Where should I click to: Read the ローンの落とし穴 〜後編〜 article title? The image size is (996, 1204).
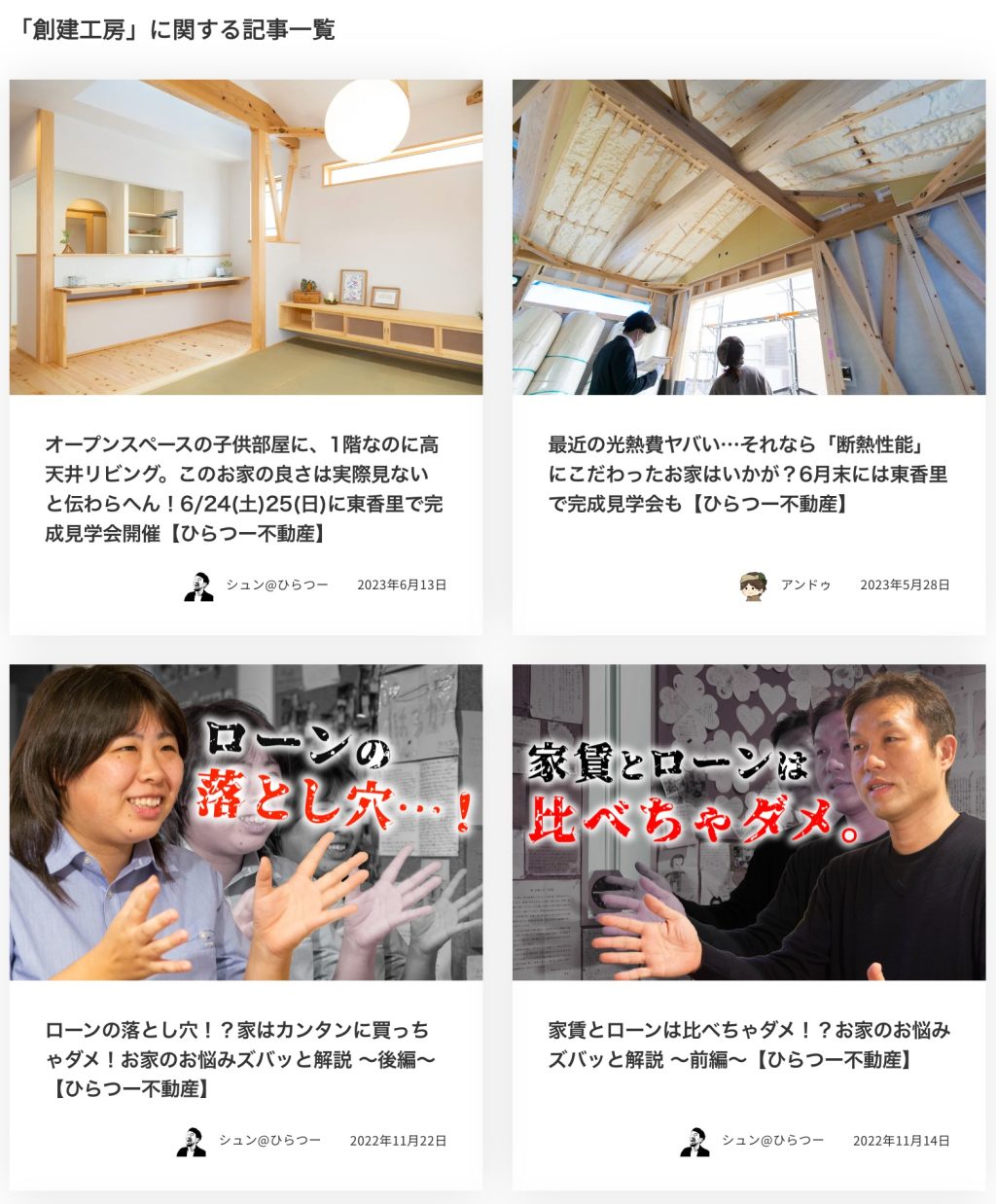click(x=237, y=1059)
